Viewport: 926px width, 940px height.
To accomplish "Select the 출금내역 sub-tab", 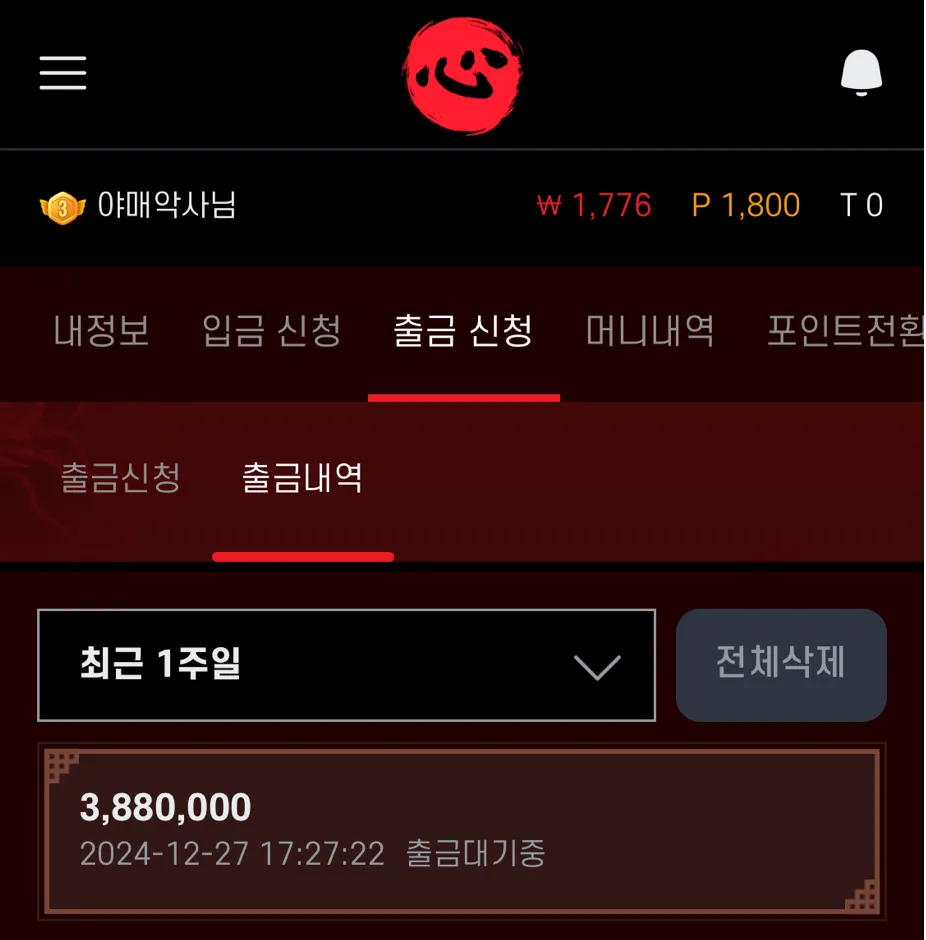I will 302,478.
